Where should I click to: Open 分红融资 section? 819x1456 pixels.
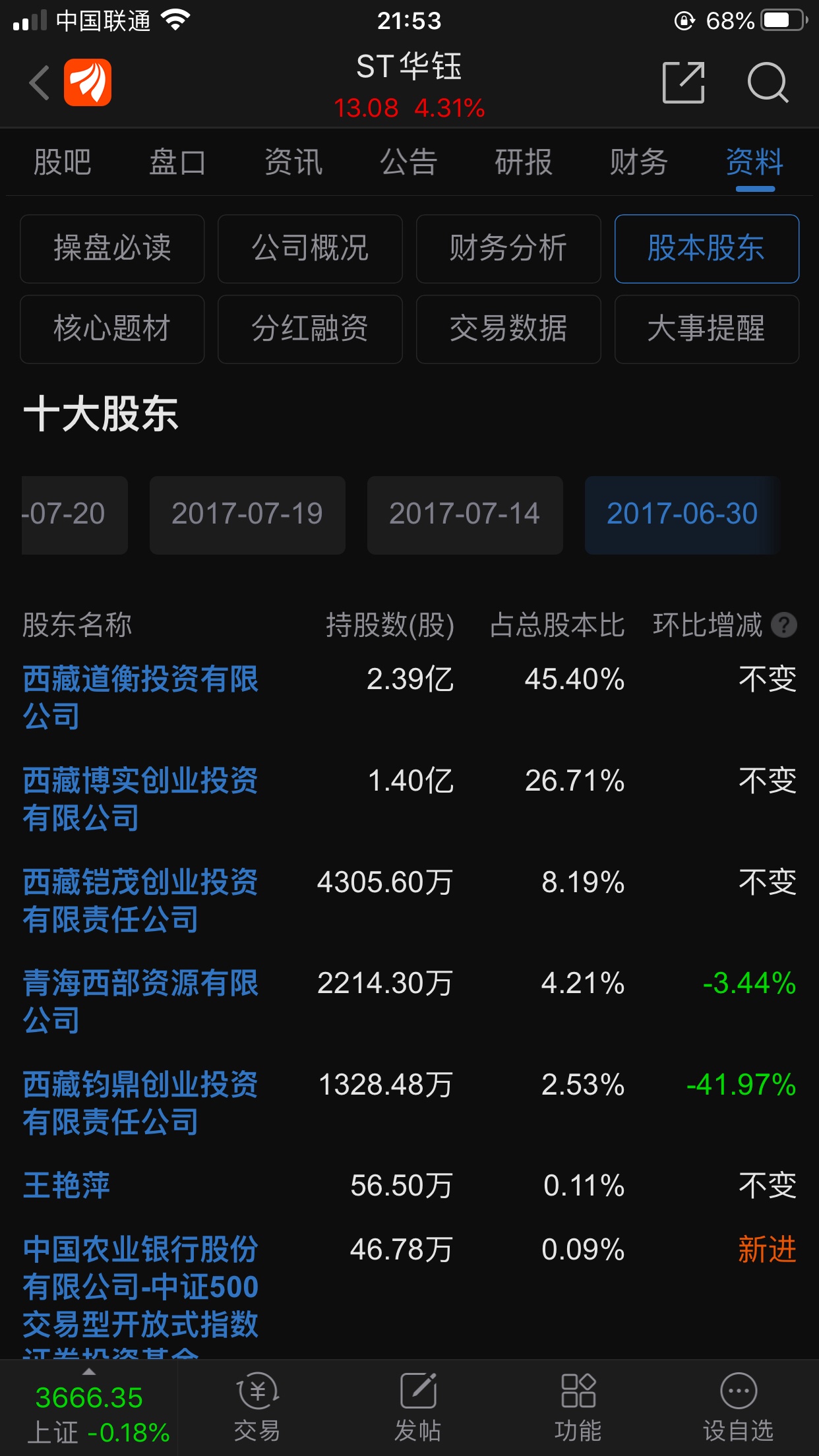(310, 329)
